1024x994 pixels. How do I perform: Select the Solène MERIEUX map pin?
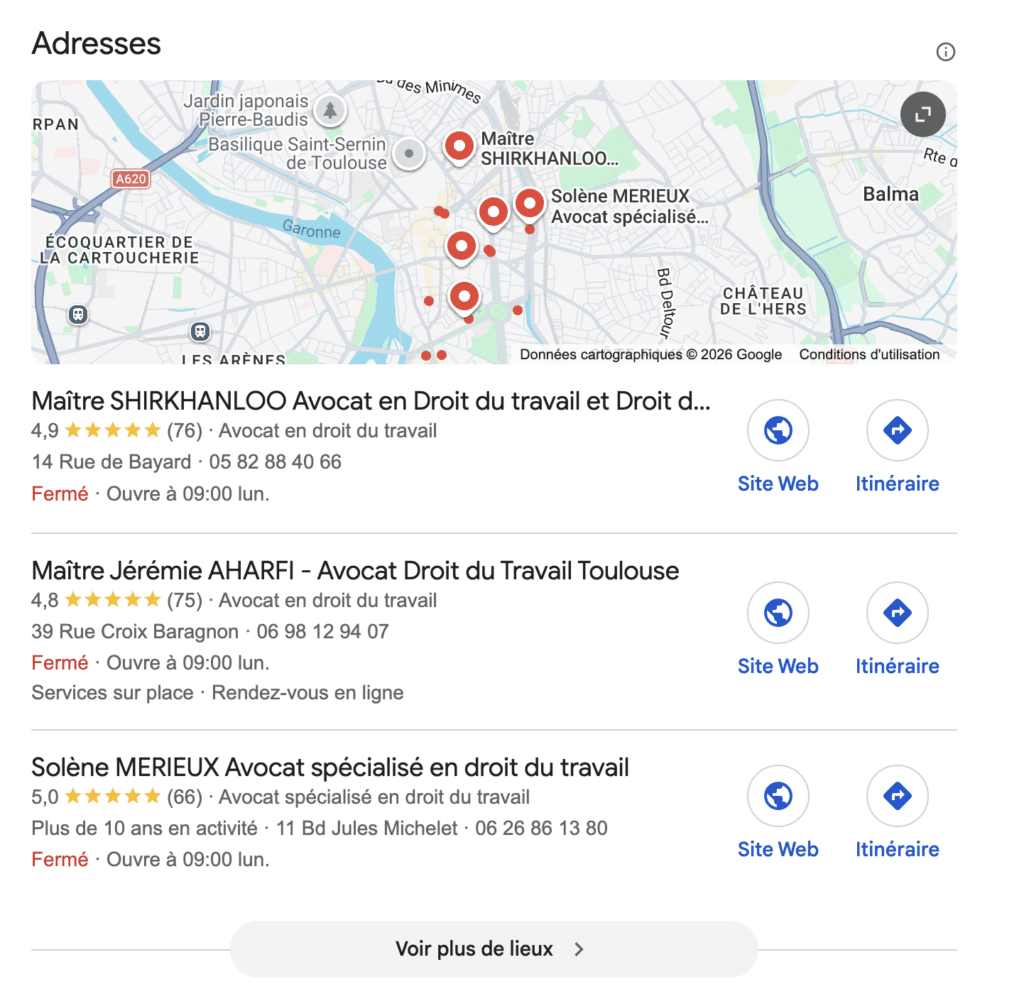tap(530, 204)
